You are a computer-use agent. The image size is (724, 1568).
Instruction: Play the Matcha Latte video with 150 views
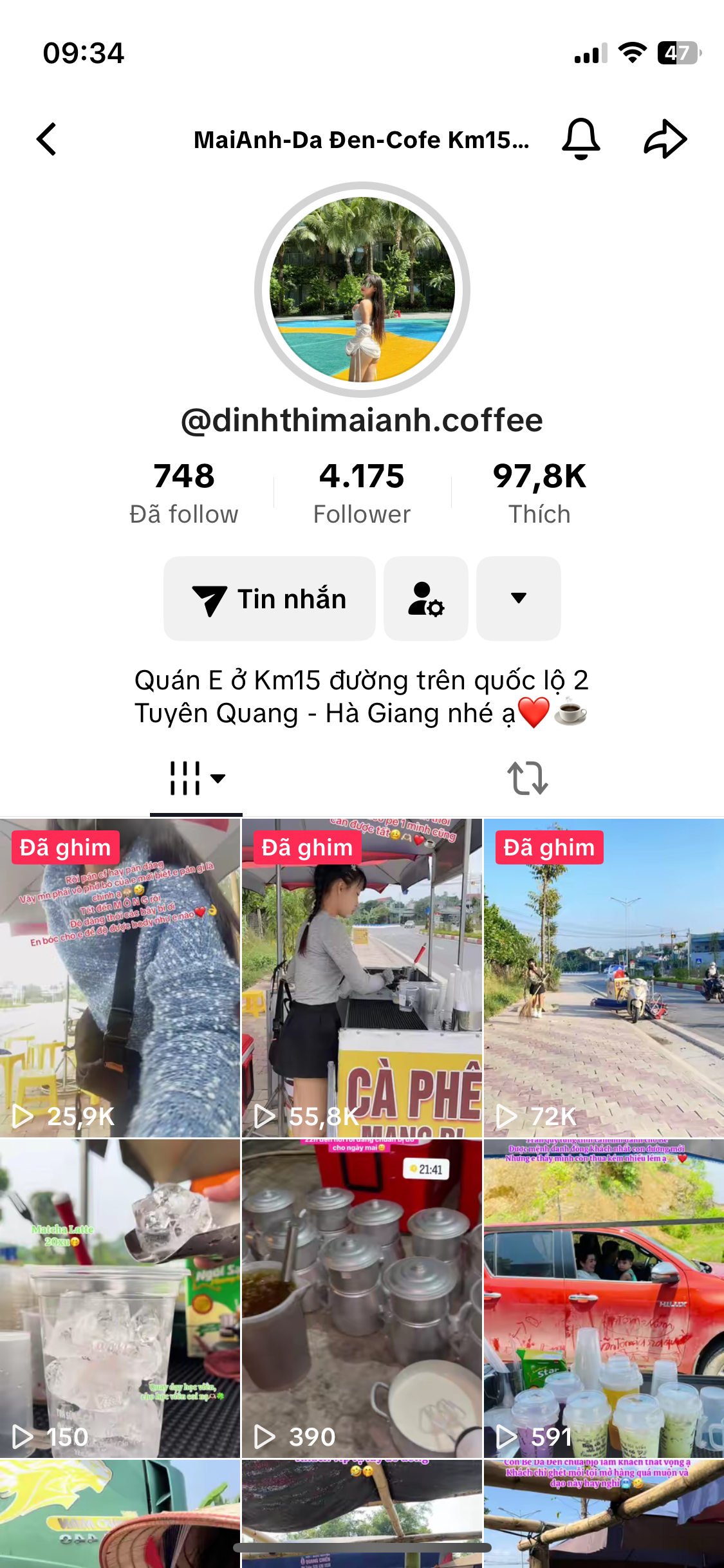(x=120, y=1299)
